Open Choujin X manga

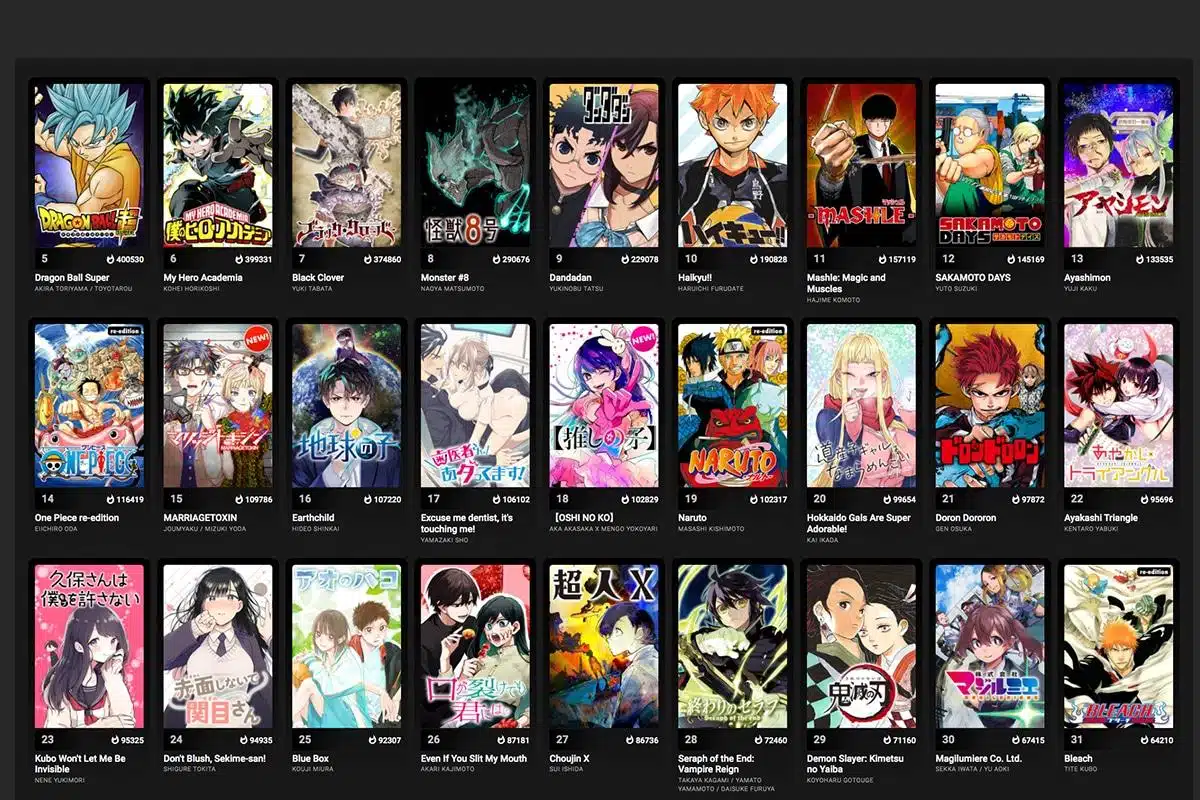604,647
